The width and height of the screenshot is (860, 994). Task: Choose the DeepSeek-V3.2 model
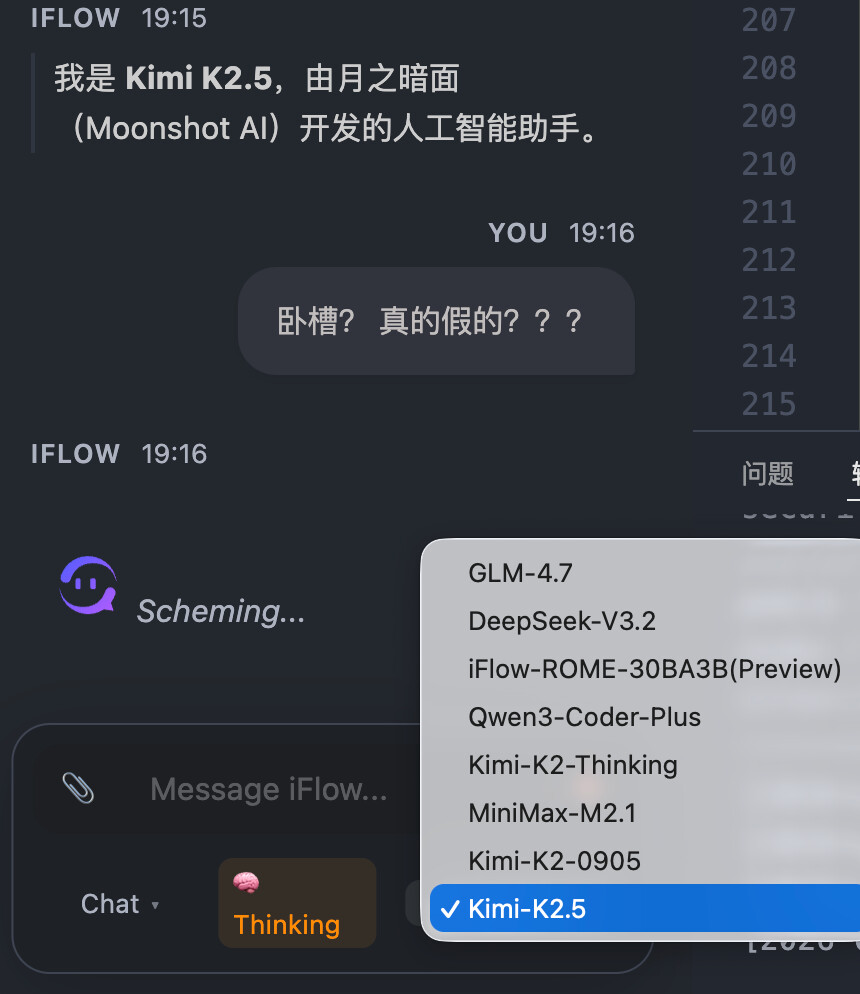point(561,621)
